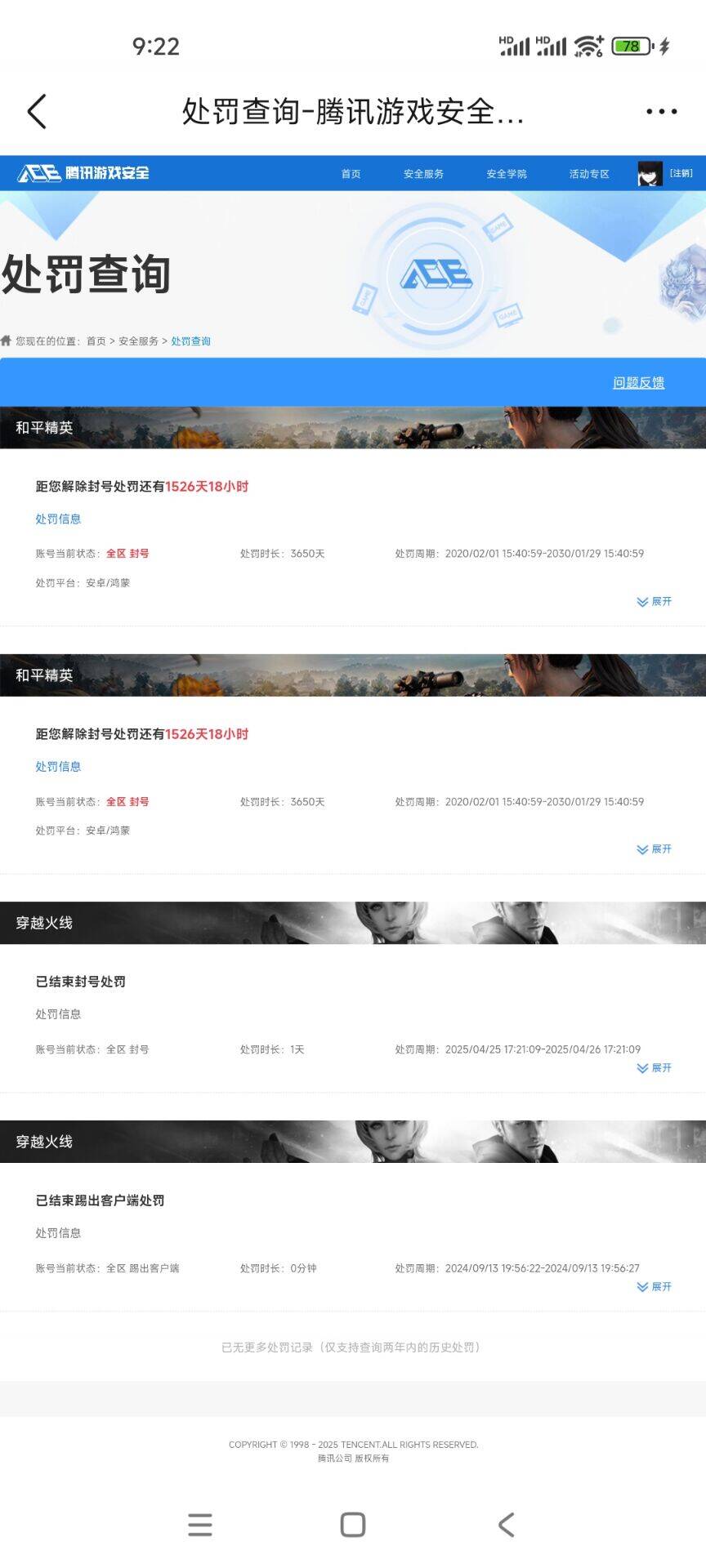Tap the back arrow in the title bar

pos(37,112)
